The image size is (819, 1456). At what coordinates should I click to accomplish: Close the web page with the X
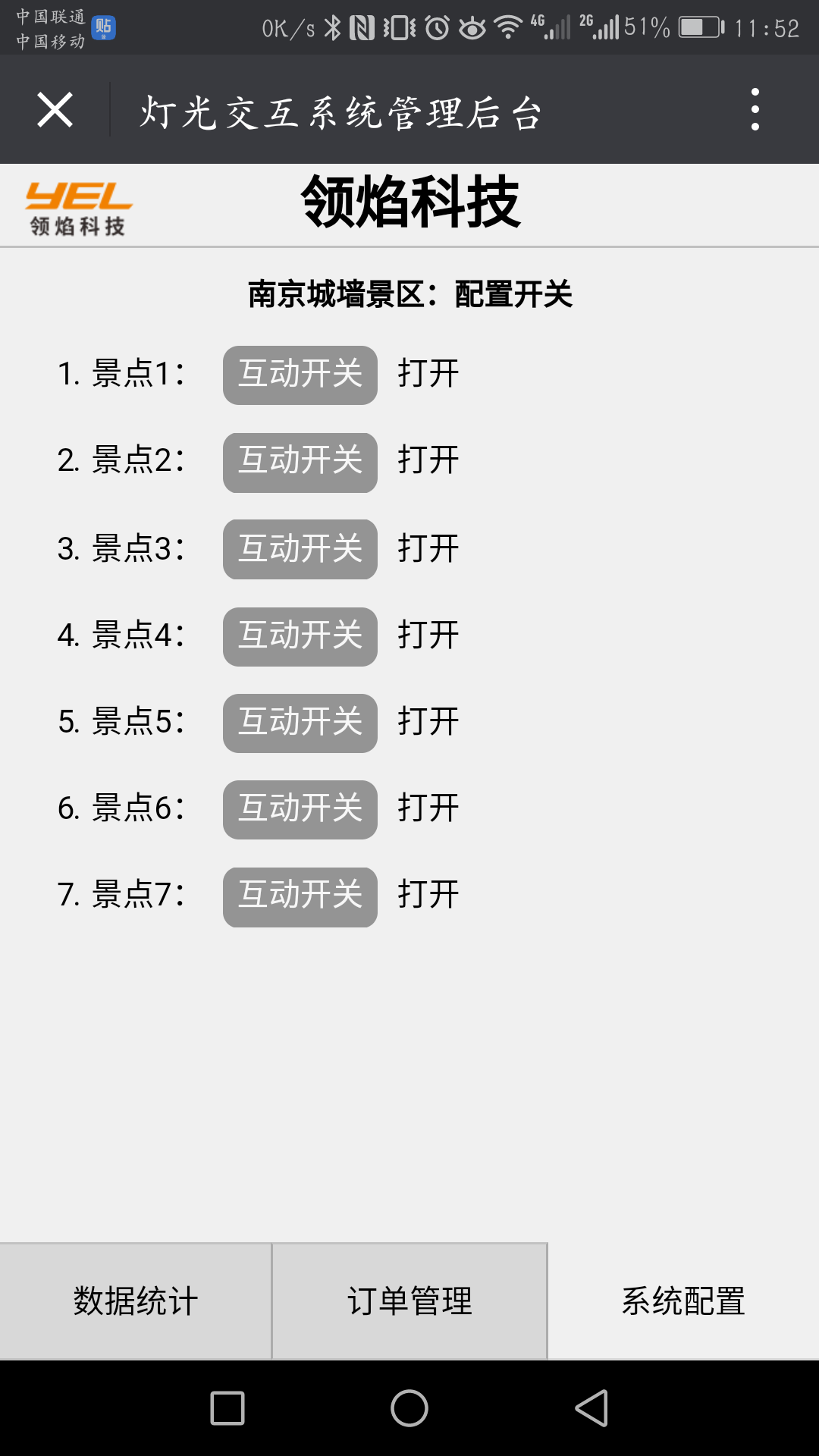coord(55,110)
